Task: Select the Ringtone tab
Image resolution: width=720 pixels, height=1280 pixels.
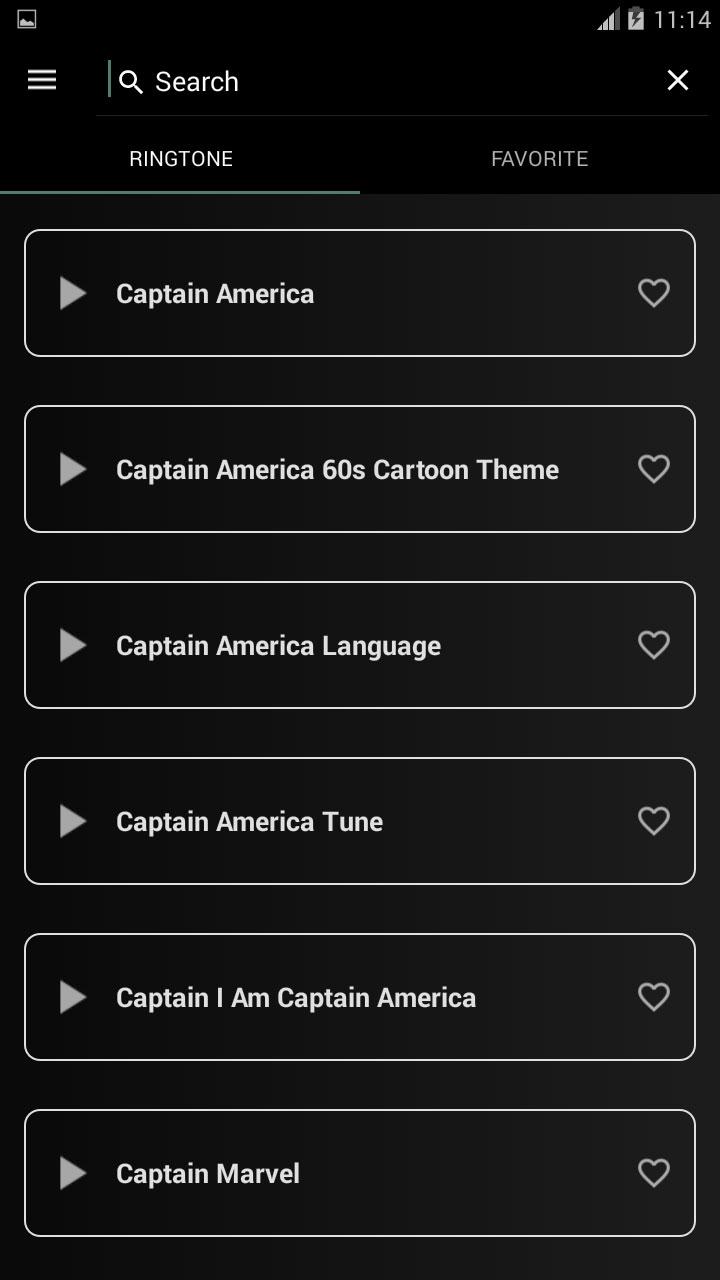Action: [x=181, y=159]
